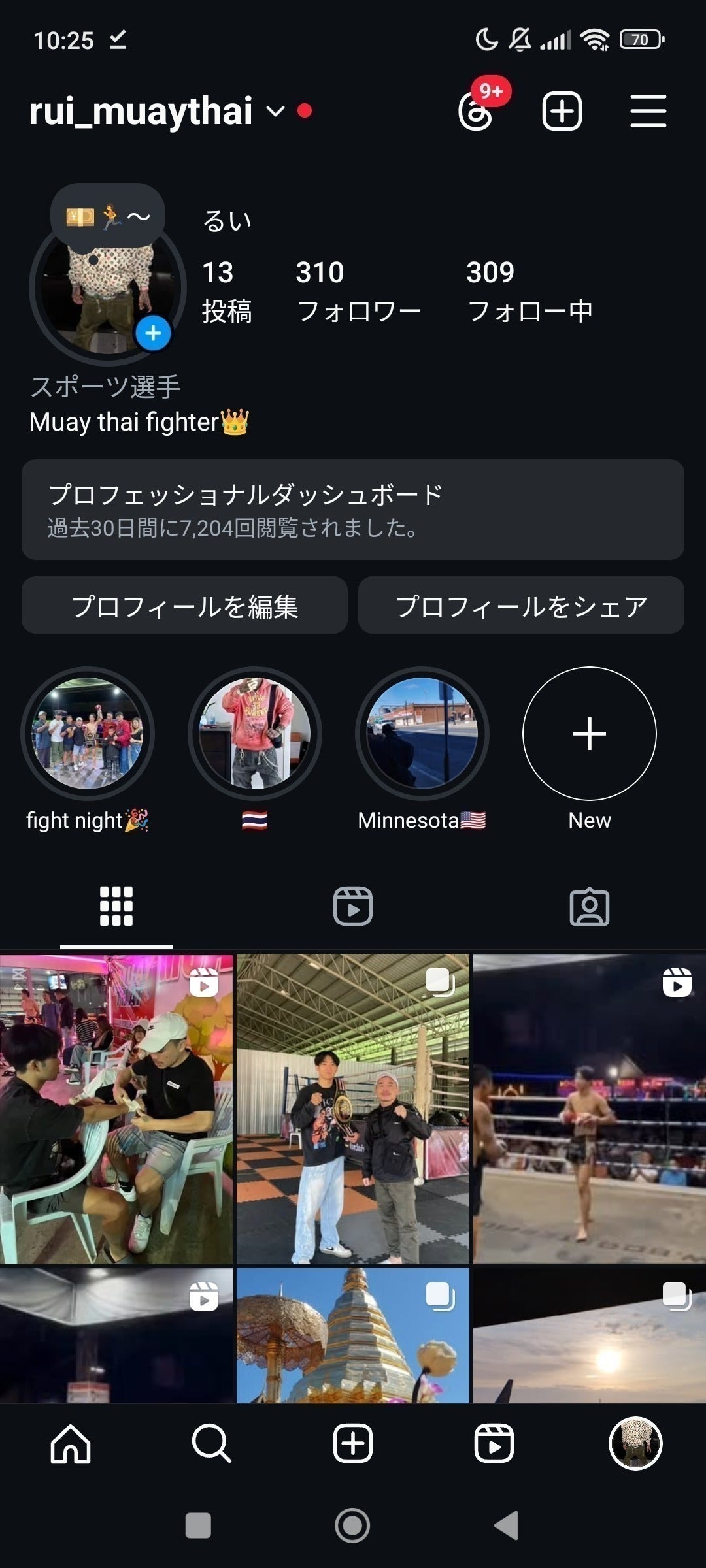This screenshot has width=706, height=1568.
Task: Switch to the Reels tab on profile
Action: point(353,906)
